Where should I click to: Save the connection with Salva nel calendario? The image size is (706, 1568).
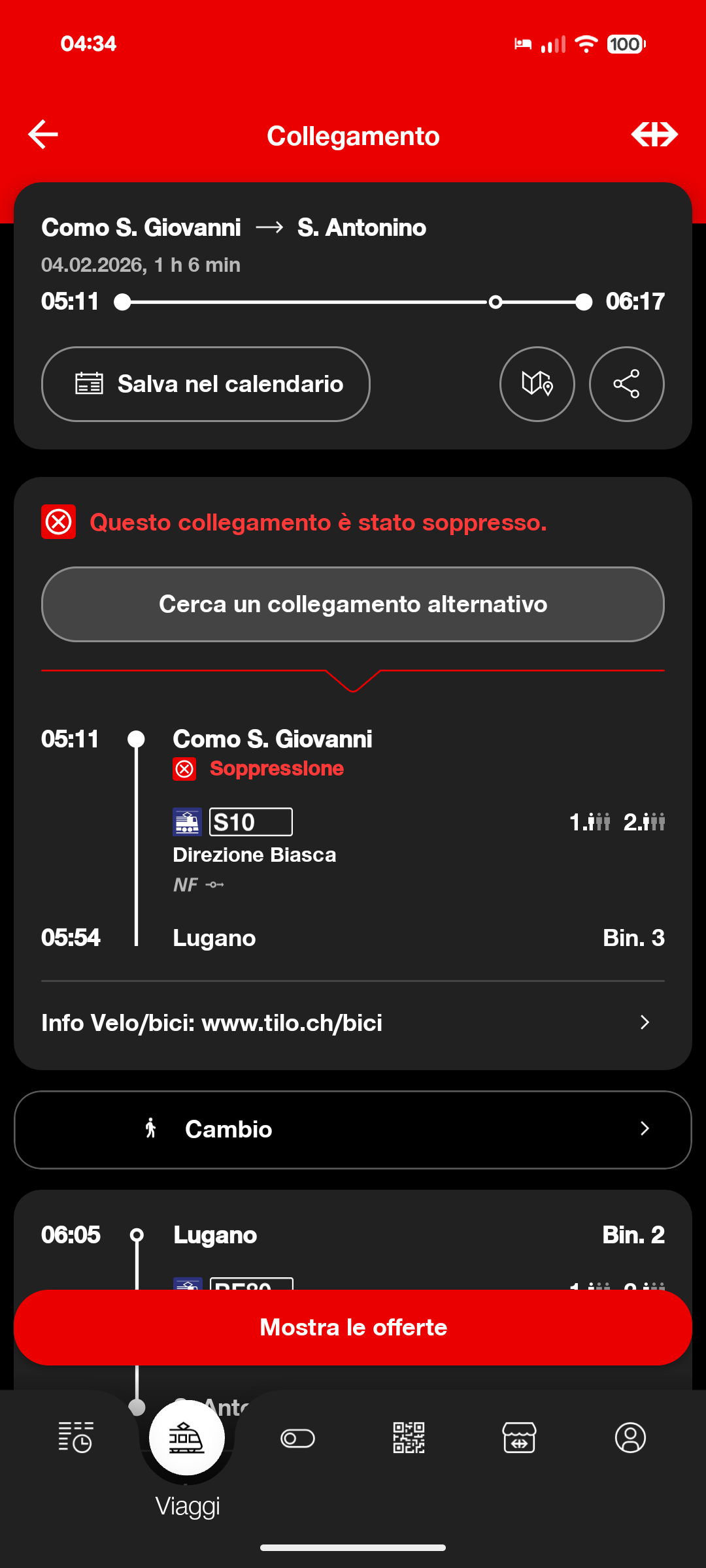pyautogui.click(x=205, y=384)
